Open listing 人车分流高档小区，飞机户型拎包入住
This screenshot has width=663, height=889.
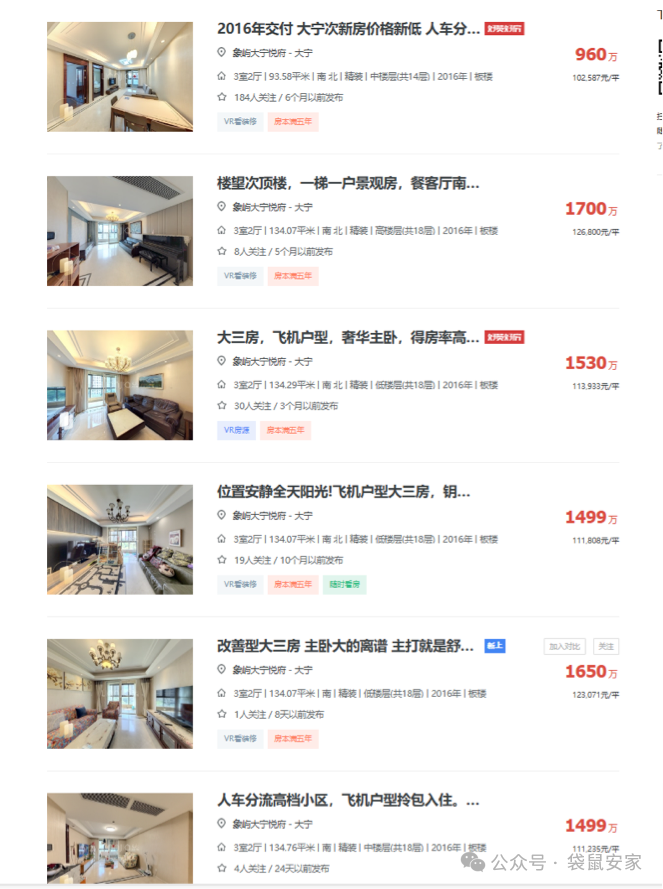348,800
